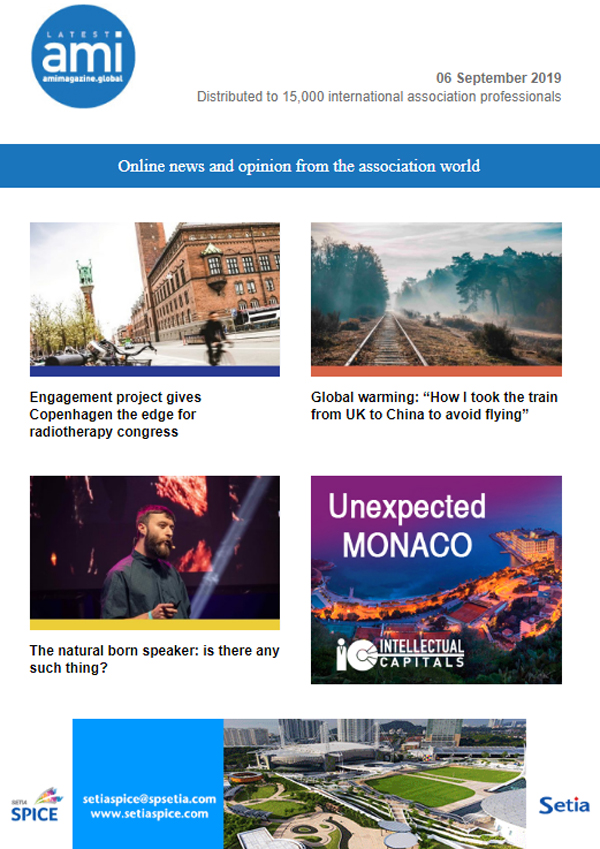Read 'The natural born speaker' headline
Viewport: 600px width, 849px height.
click(x=154, y=659)
